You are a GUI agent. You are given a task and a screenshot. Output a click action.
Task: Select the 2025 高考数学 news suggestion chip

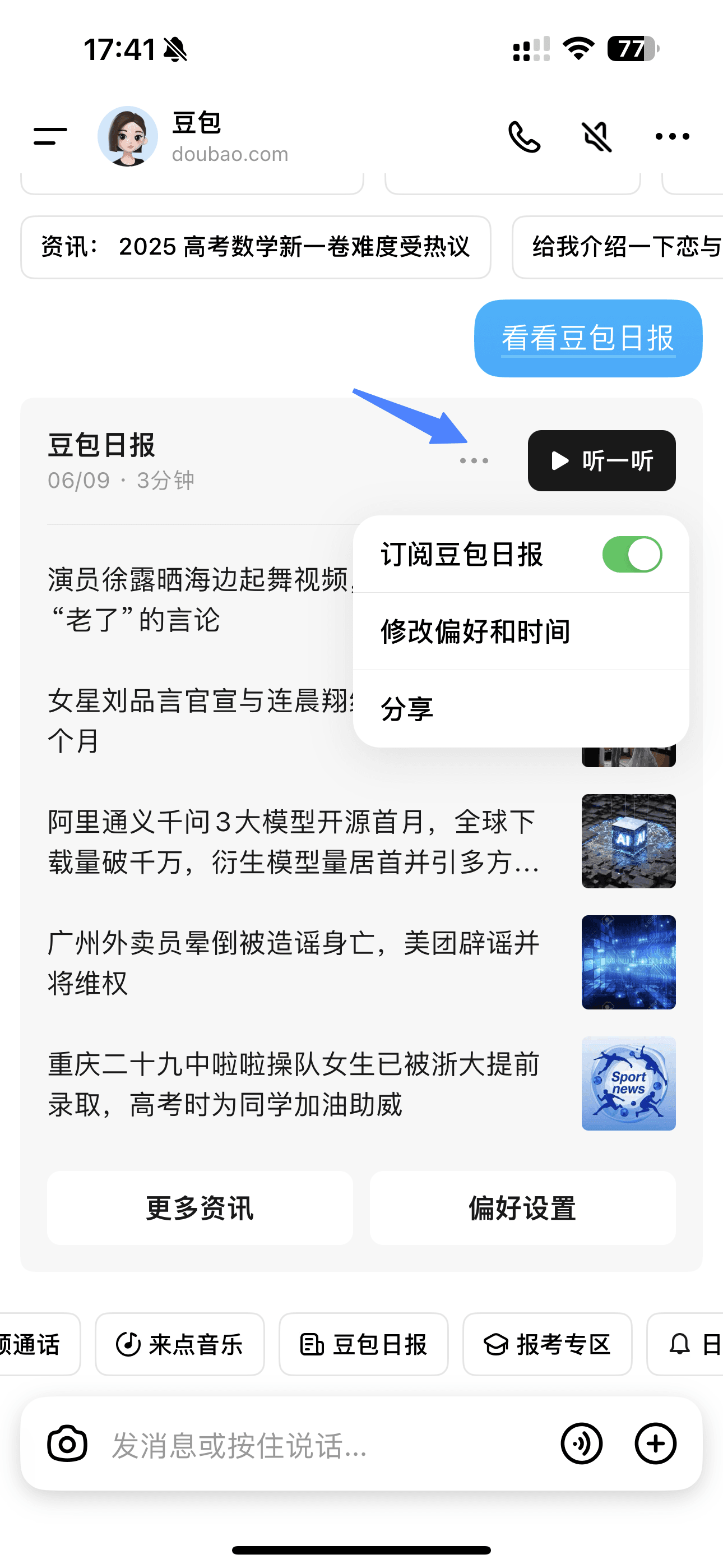pyautogui.click(x=256, y=247)
